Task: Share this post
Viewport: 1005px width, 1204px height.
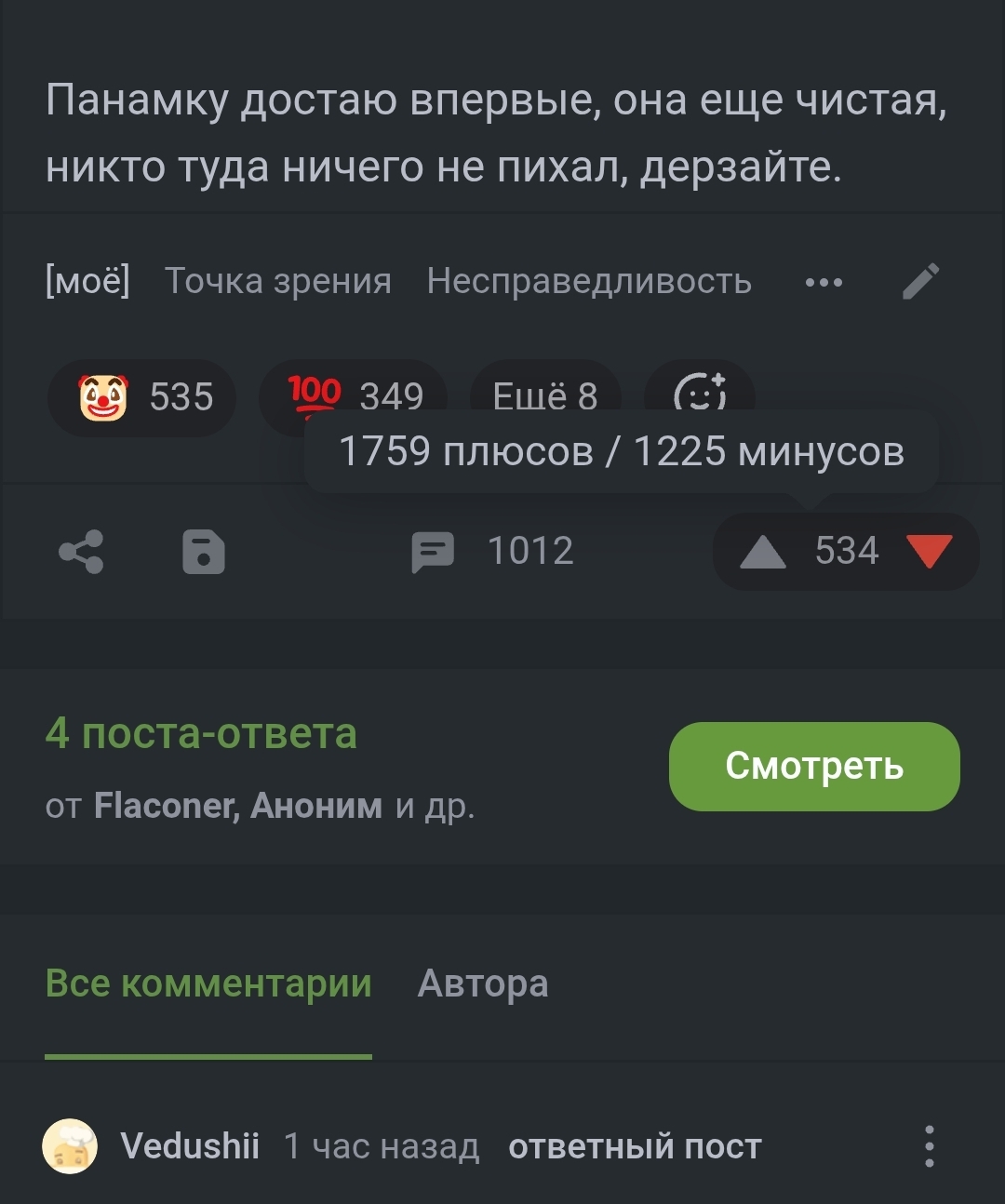Action: (x=81, y=552)
